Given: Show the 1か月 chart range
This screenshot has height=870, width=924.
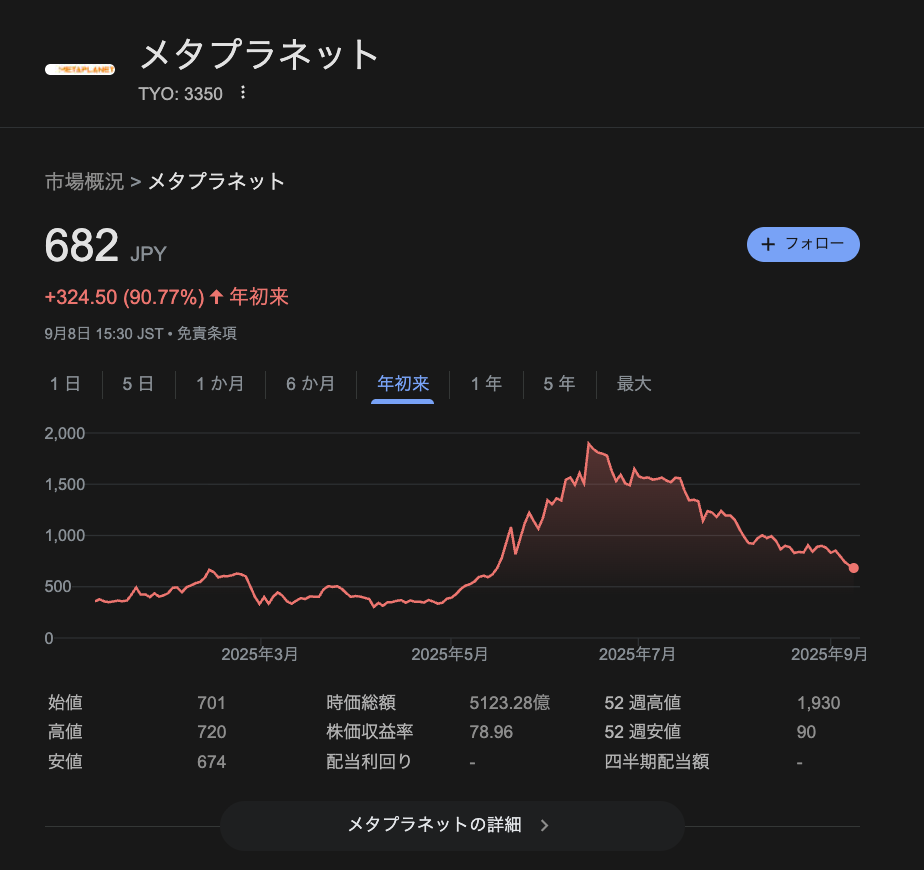Looking at the screenshot, I should pyautogui.click(x=220, y=384).
